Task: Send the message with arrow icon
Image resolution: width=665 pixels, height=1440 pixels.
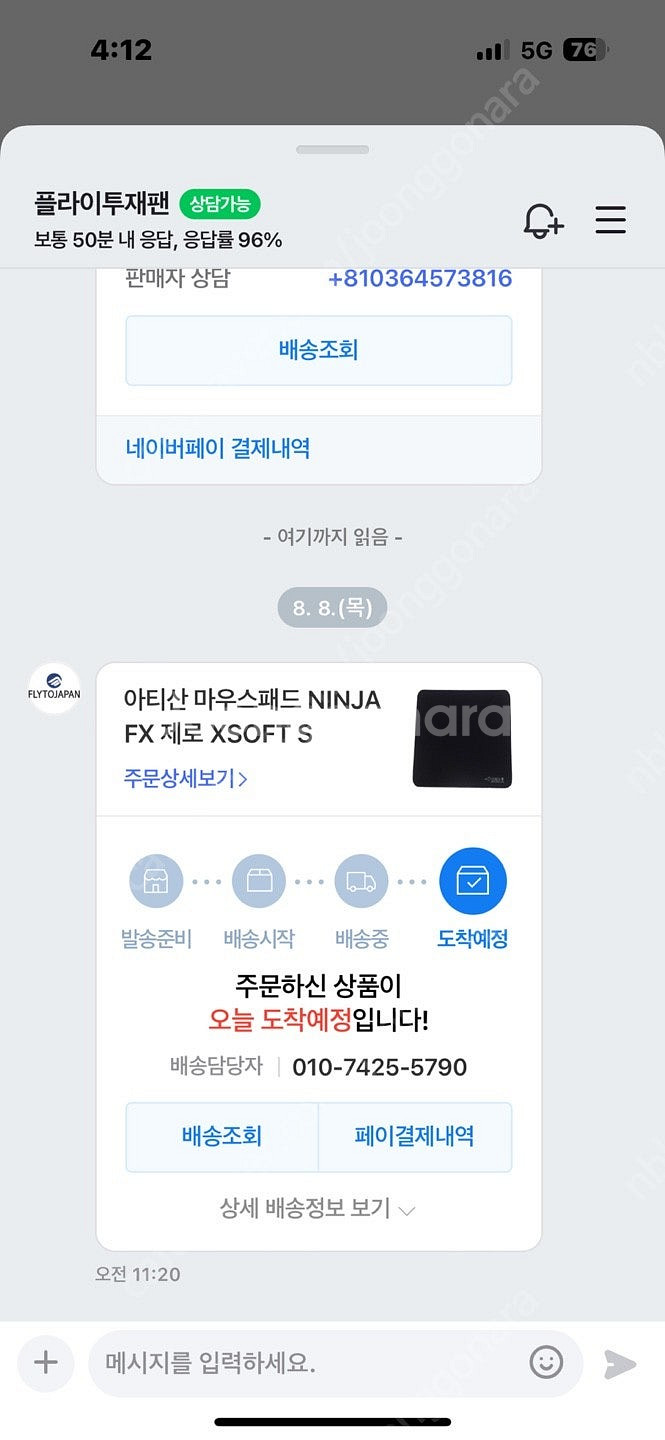Action: 620,1363
